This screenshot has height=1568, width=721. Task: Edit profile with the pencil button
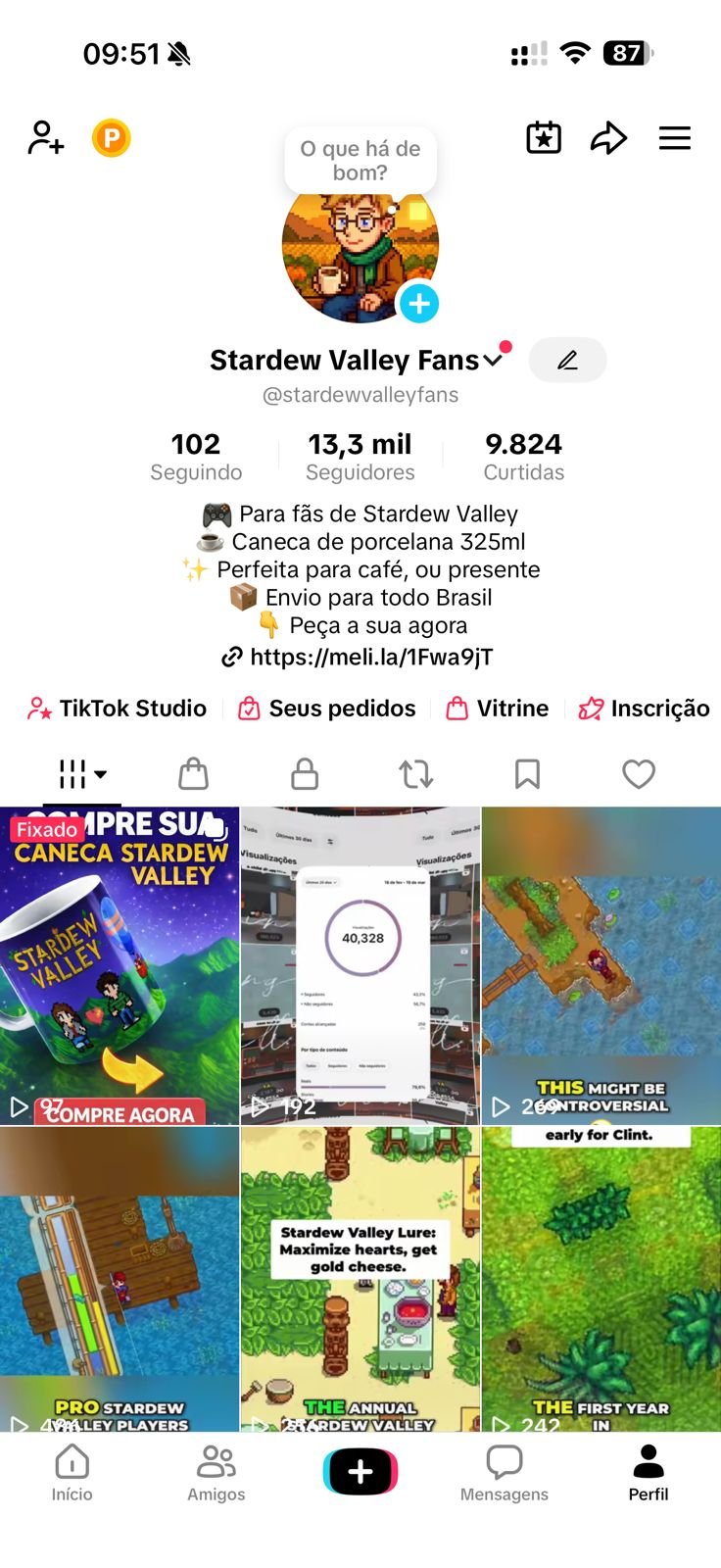pos(567,360)
